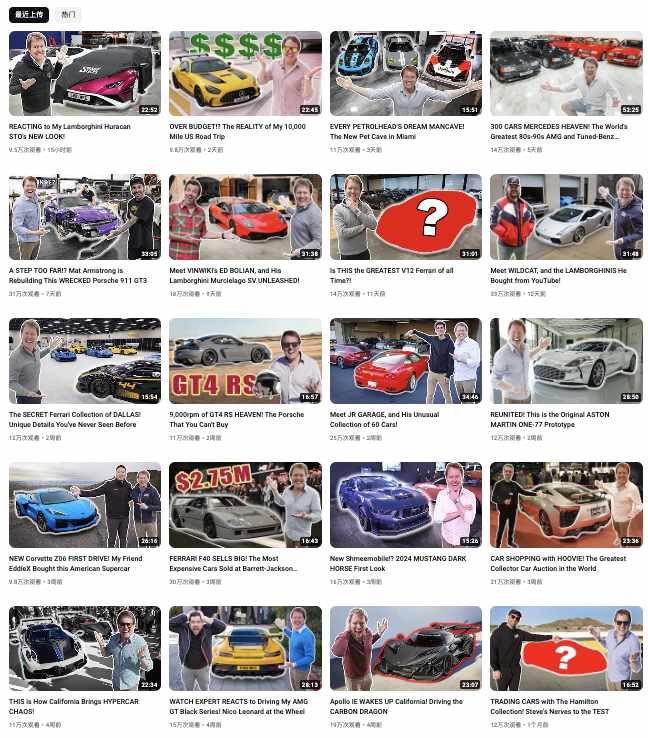Select the 最近上传 filter chip
Screen dimensions: 648x738
(x=28, y=15)
